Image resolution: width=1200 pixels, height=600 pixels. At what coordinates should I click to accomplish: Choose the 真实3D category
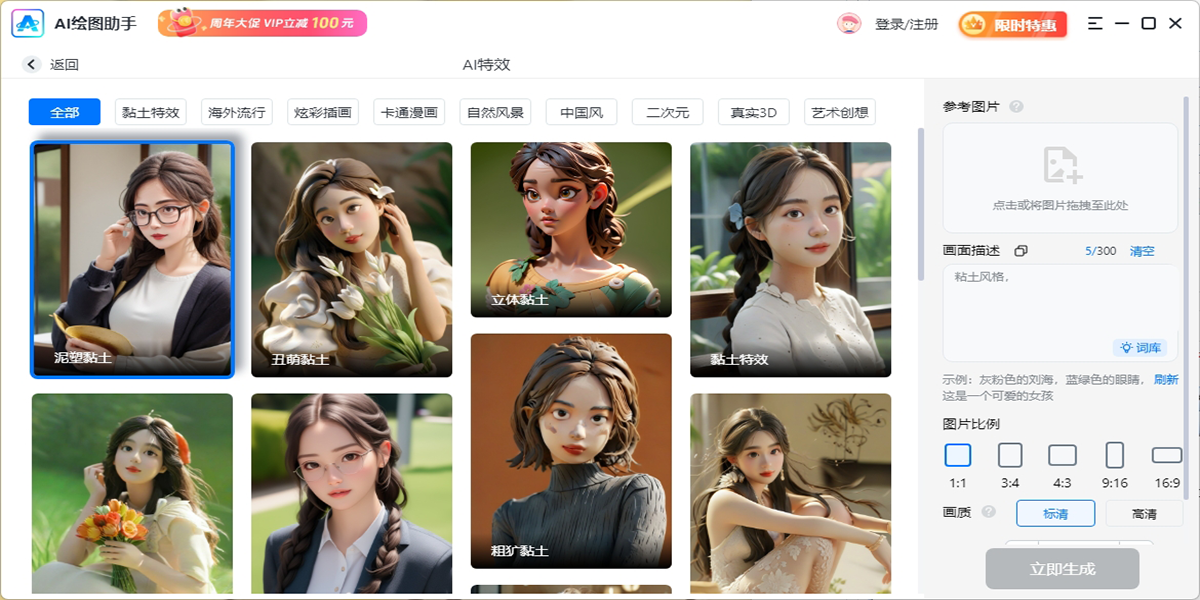[753, 112]
